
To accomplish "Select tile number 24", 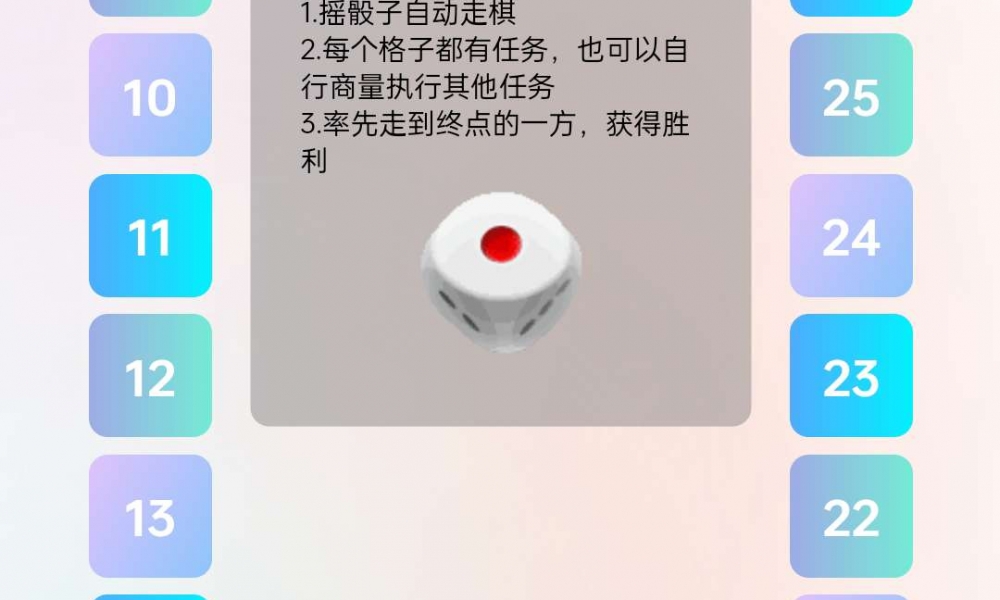I will [x=851, y=236].
